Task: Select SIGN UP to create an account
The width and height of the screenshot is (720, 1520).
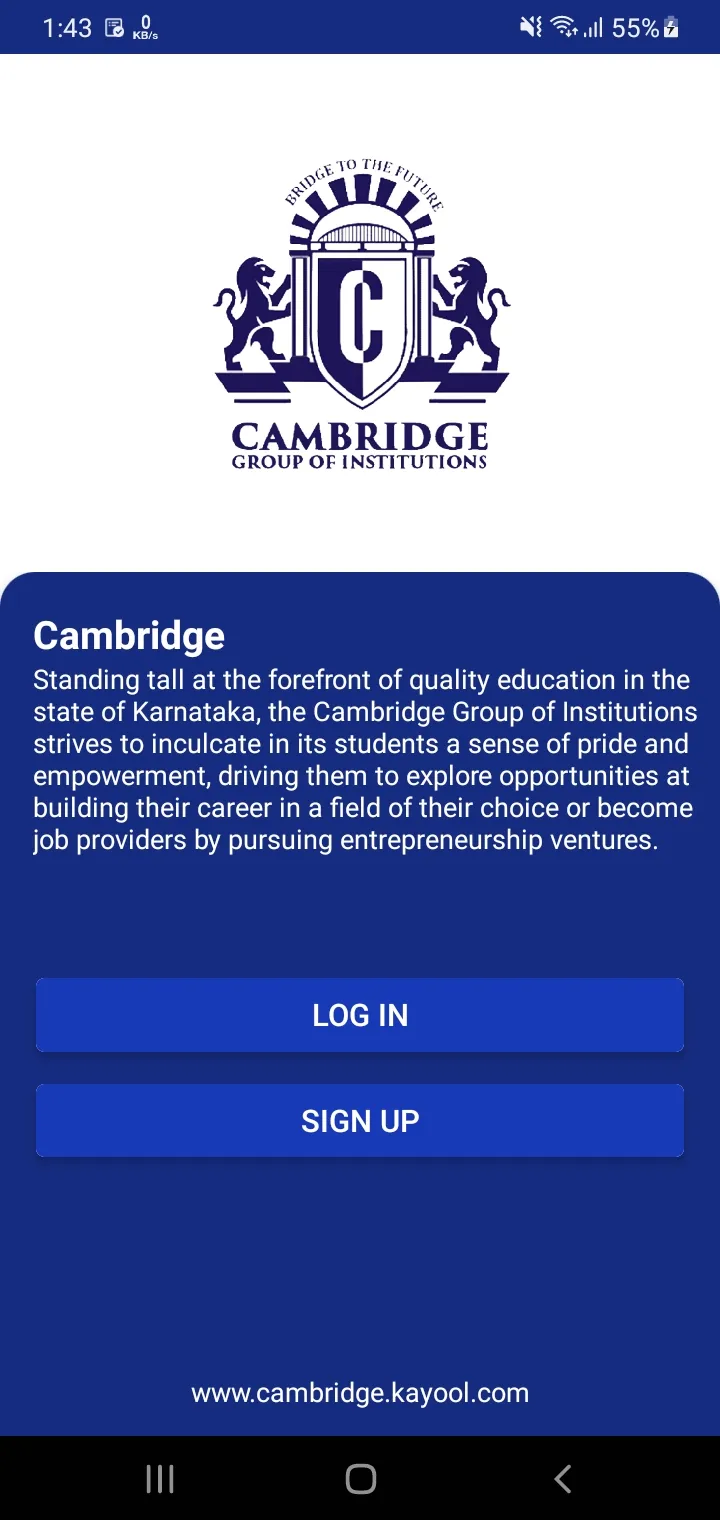Action: (360, 1121)
